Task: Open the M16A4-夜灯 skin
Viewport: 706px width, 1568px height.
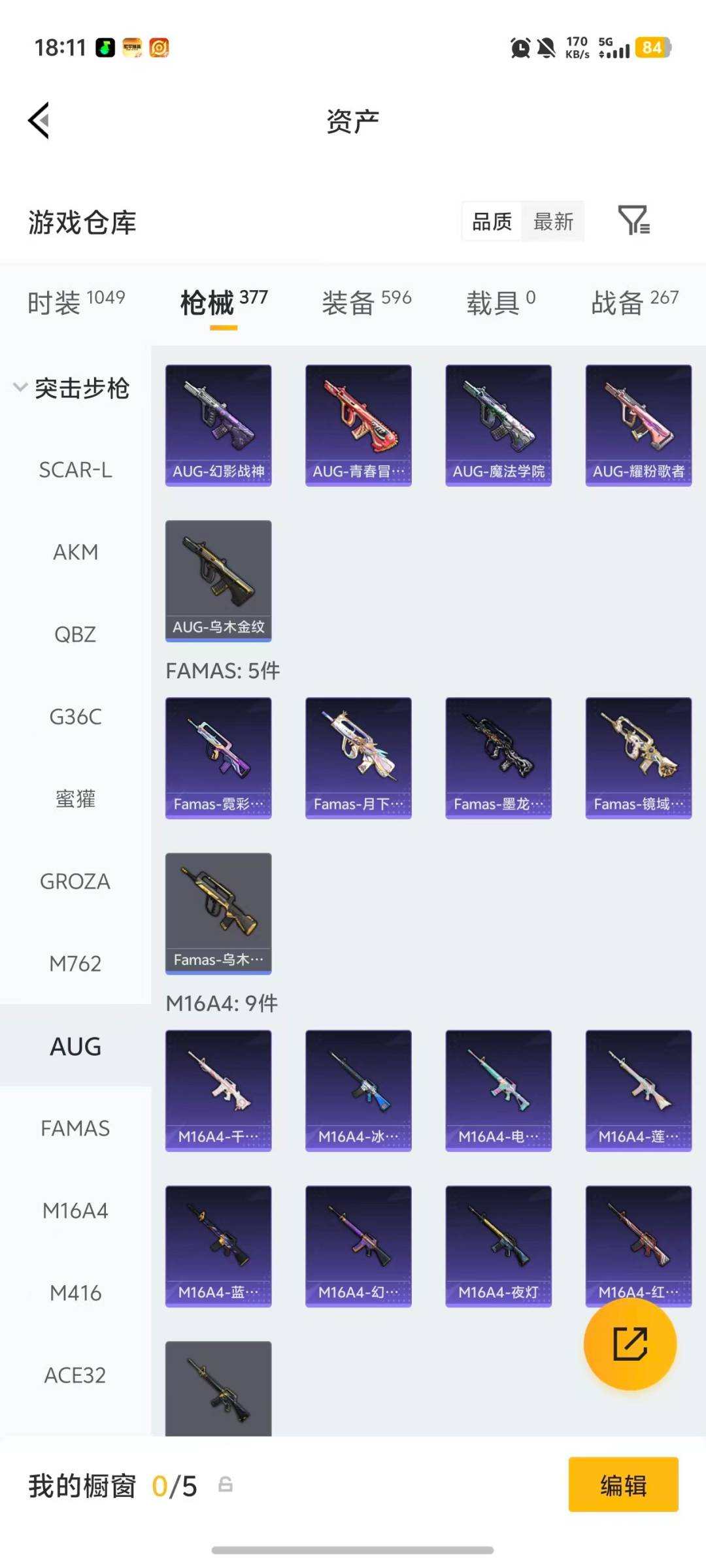Action: (498, 1246)
